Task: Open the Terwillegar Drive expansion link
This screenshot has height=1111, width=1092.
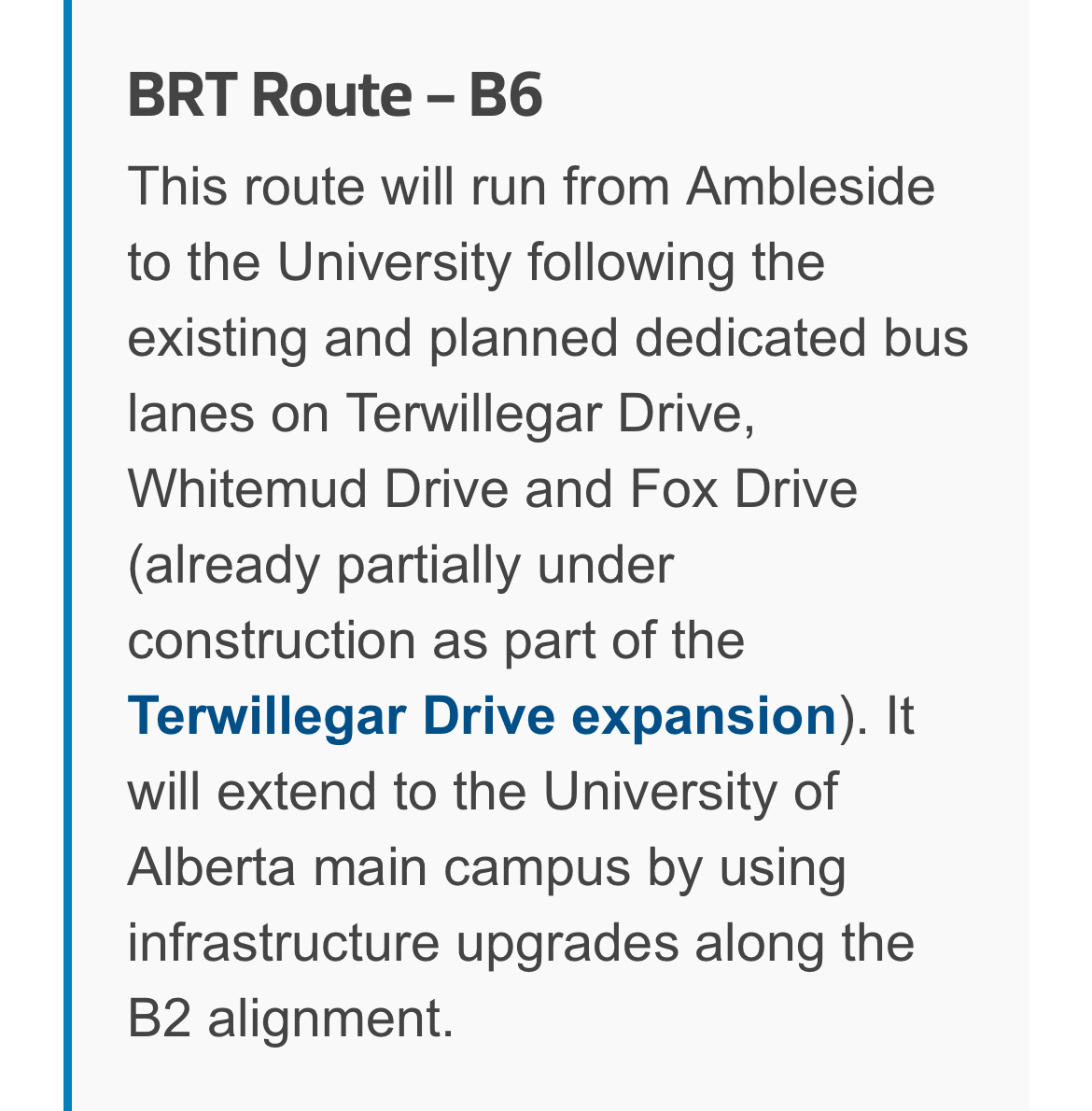Action: point(482,717)
